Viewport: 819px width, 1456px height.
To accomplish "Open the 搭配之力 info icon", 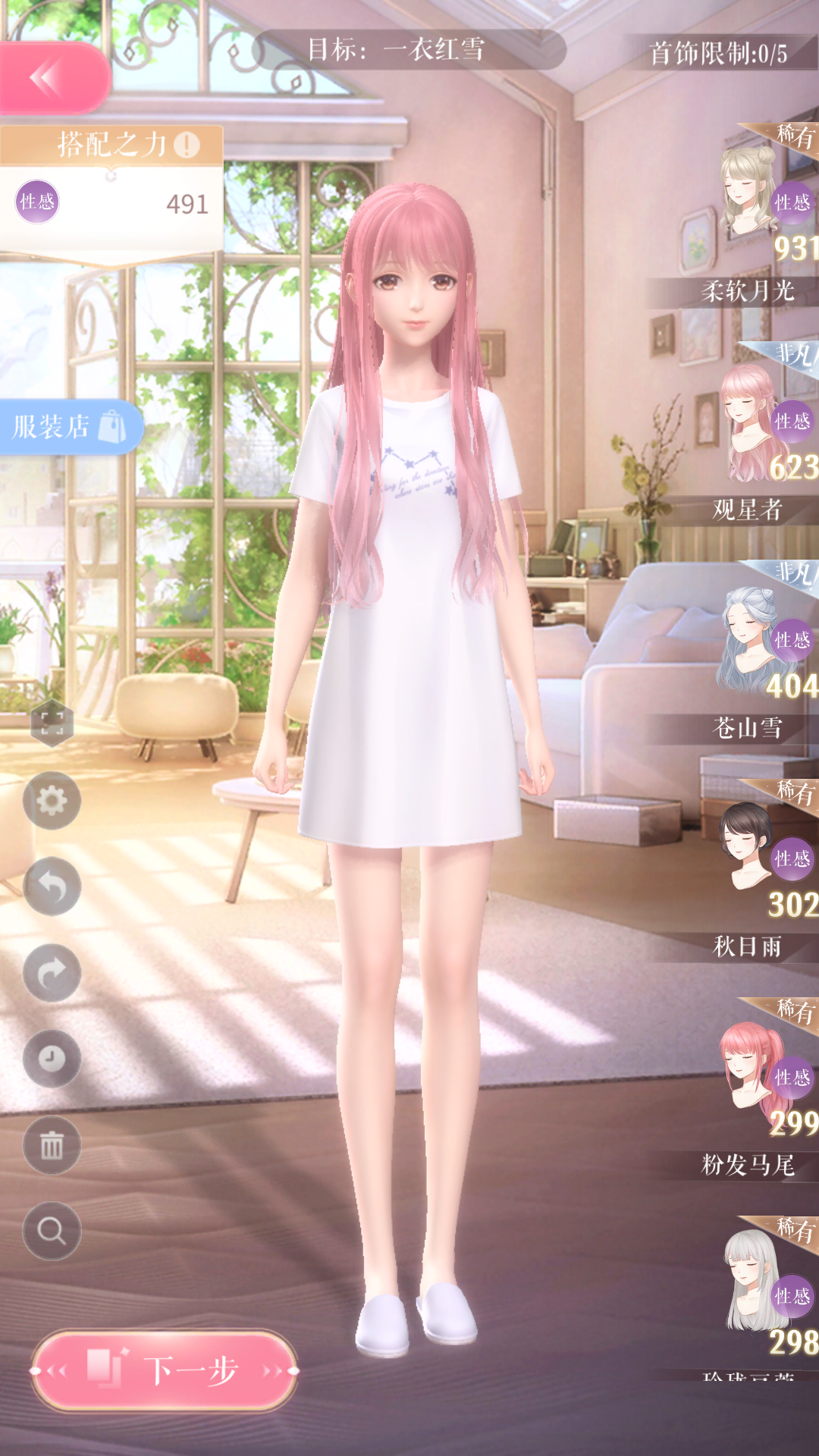I will click(187, 144).
